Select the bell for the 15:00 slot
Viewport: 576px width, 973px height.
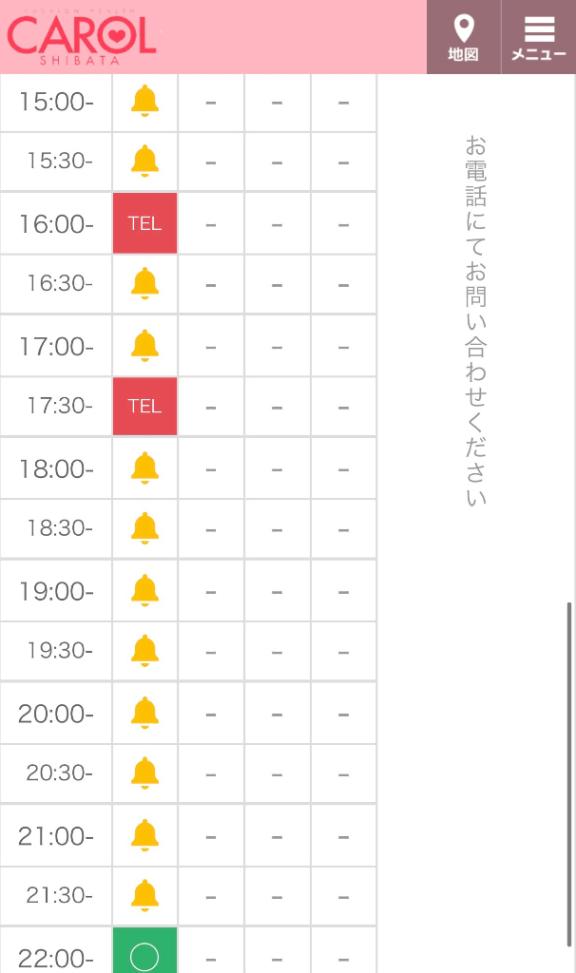click(x=145, y=101)
